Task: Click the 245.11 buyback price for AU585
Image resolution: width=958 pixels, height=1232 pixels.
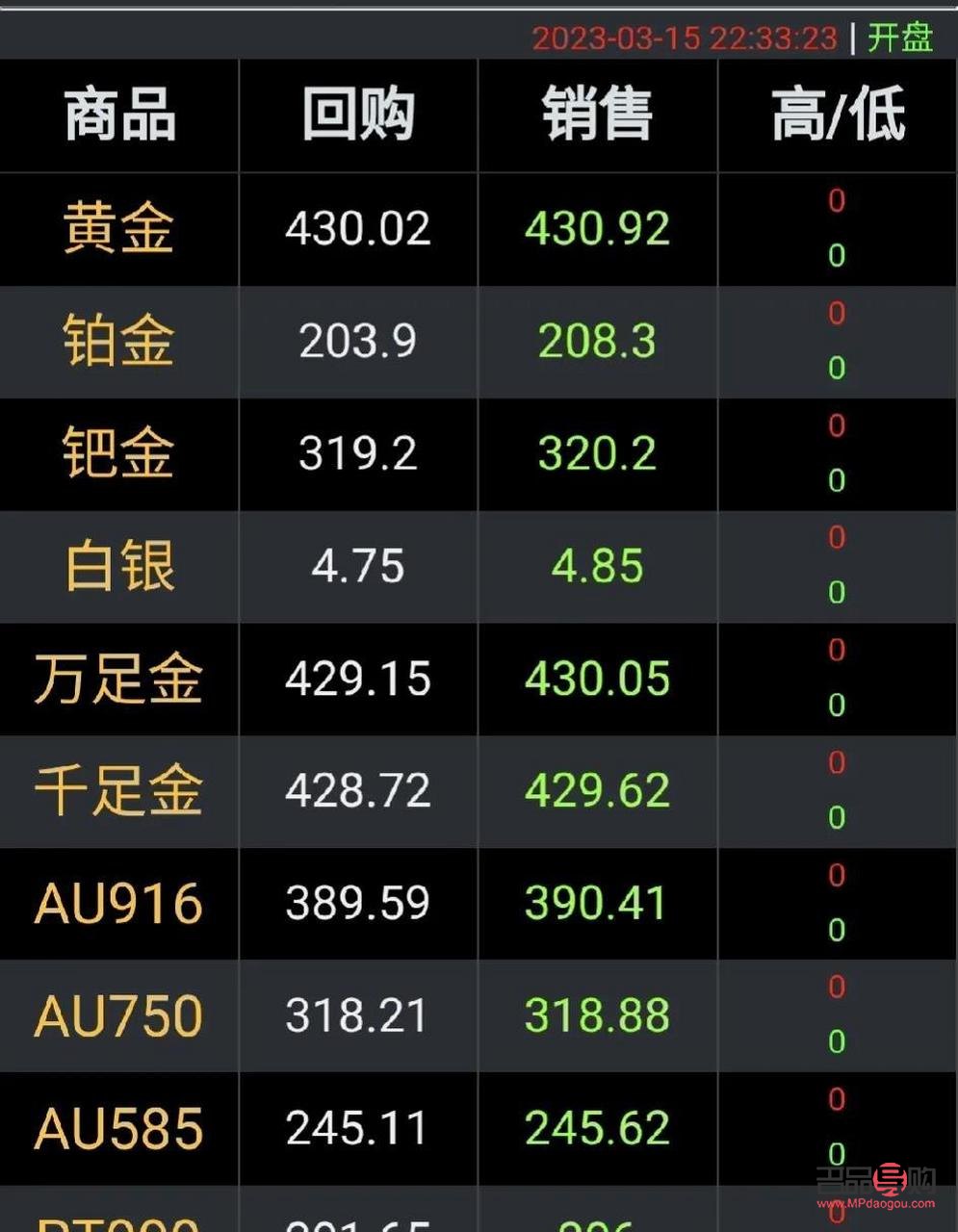Action: [x=357, y=1127]
